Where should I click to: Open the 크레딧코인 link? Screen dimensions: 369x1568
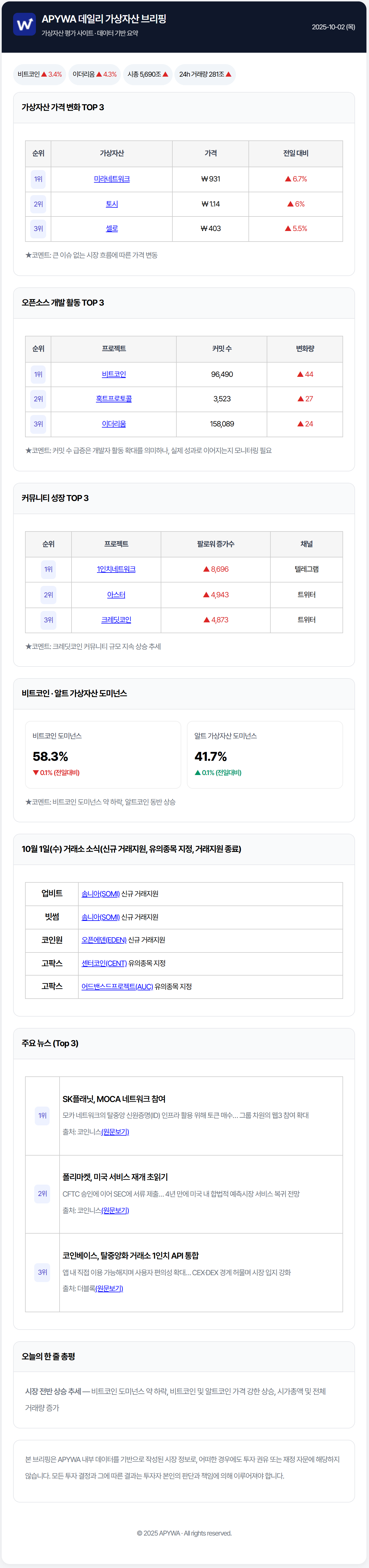pyautogui.click(x=116, y=620)
